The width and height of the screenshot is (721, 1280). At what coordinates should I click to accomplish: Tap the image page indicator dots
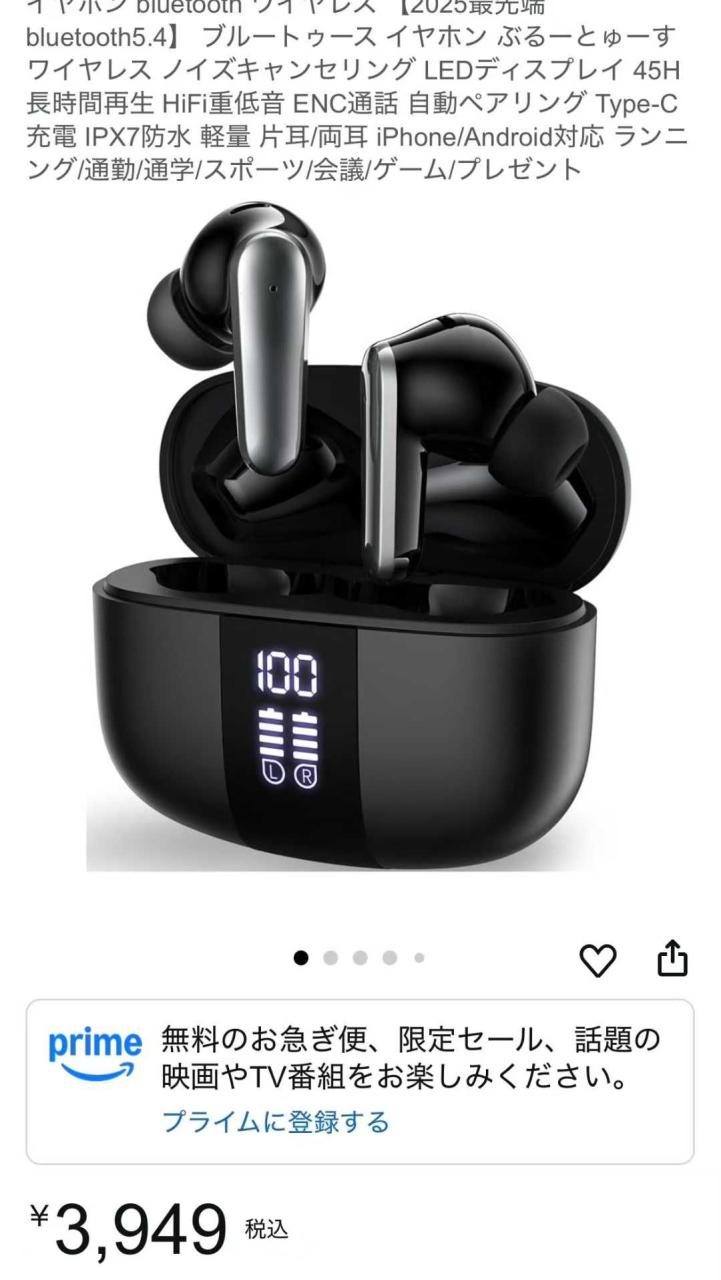point(360,958)
